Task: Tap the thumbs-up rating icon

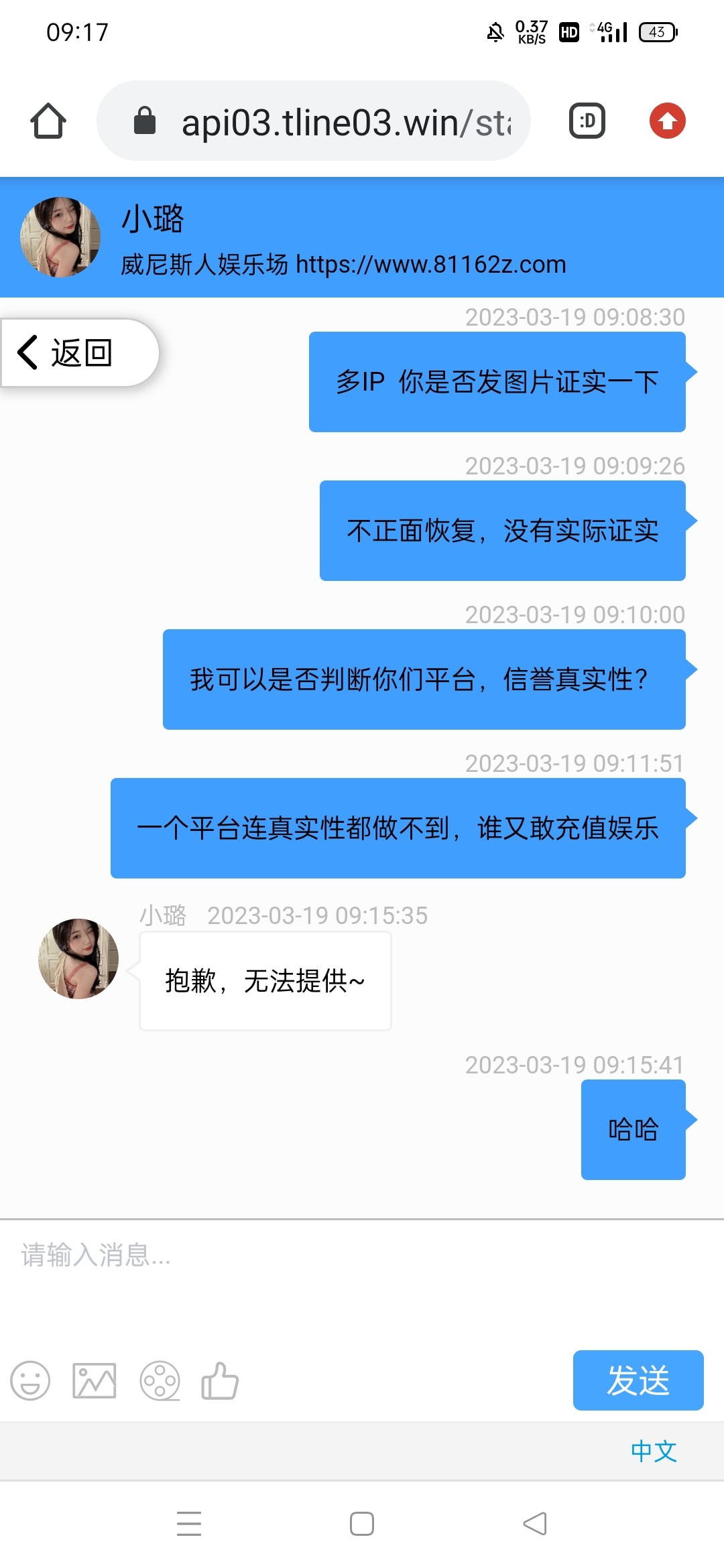Action: (220, 1380)
